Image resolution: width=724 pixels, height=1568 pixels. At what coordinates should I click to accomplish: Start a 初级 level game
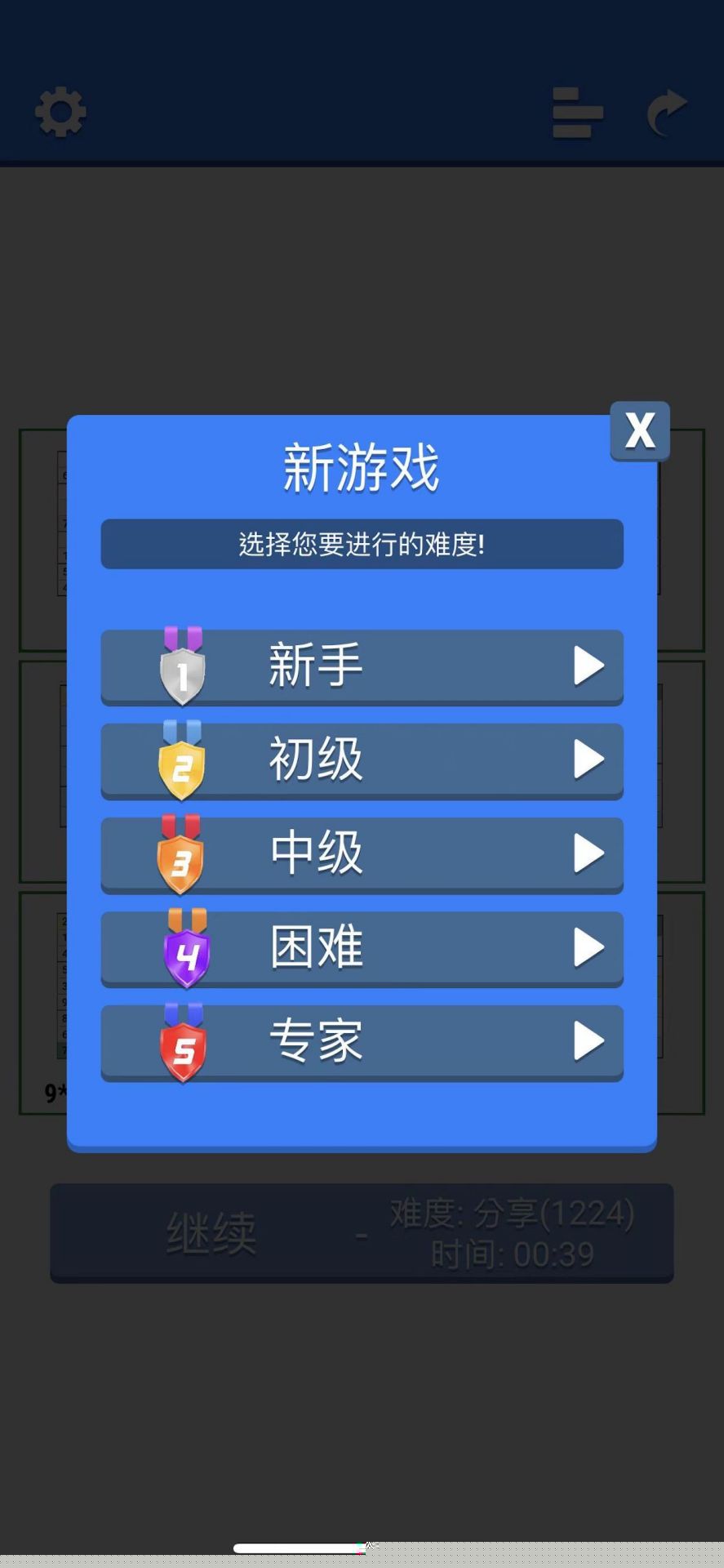pos(362,759)
